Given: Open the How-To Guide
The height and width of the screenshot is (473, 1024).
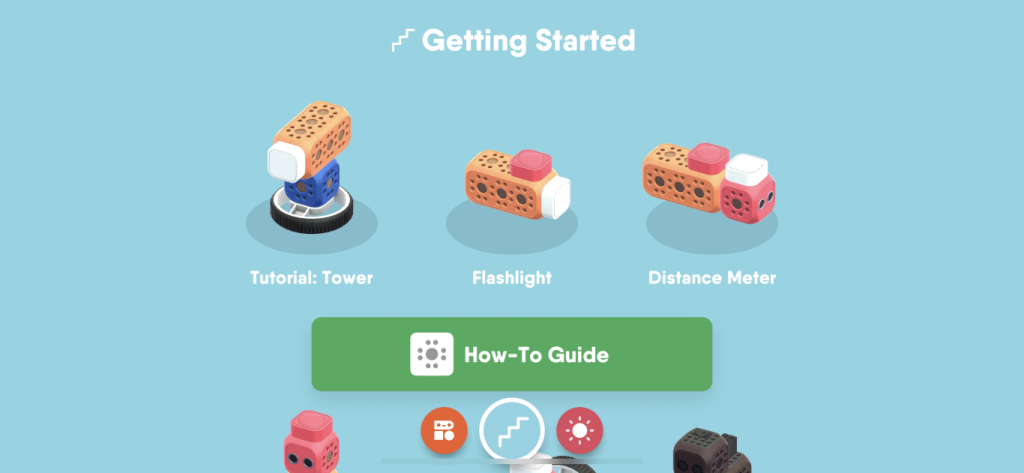Looking at the screenshot, I should [x=511, y=354].
